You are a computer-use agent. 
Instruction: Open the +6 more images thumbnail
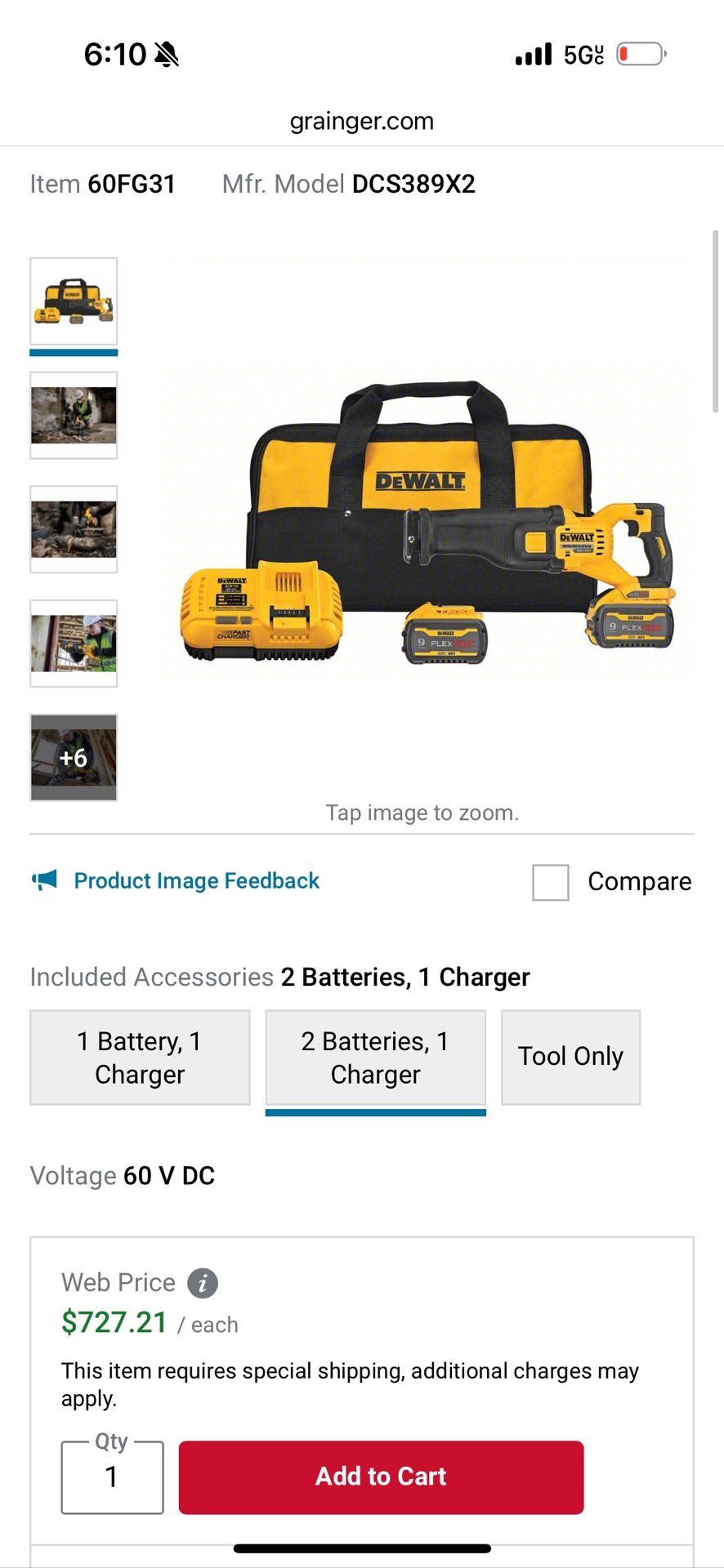(x=74, y=757)
